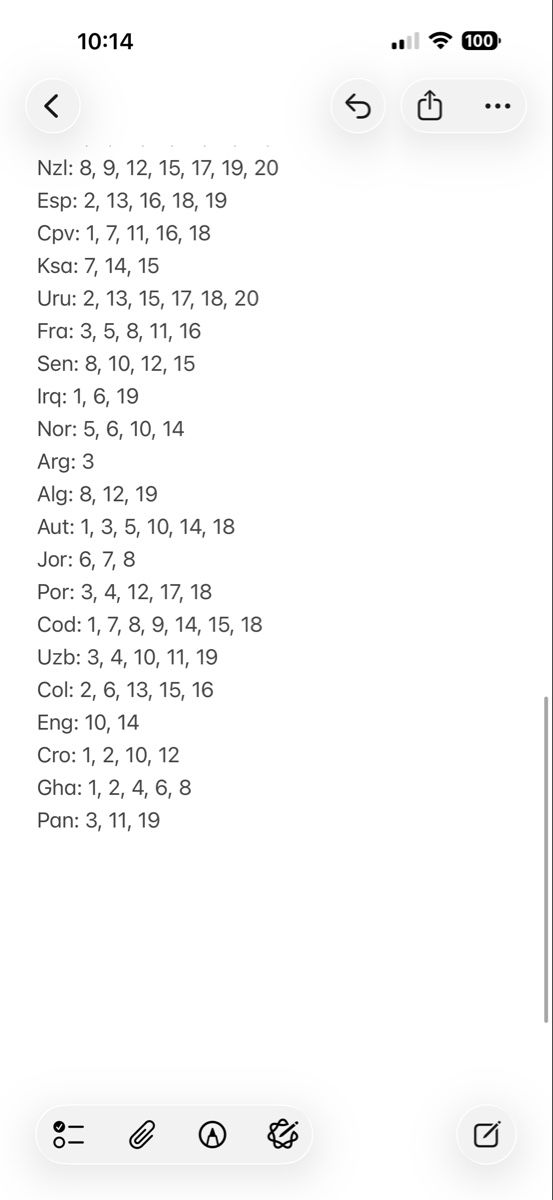
Task: Go back to the notes list
Action: [52, 106]
